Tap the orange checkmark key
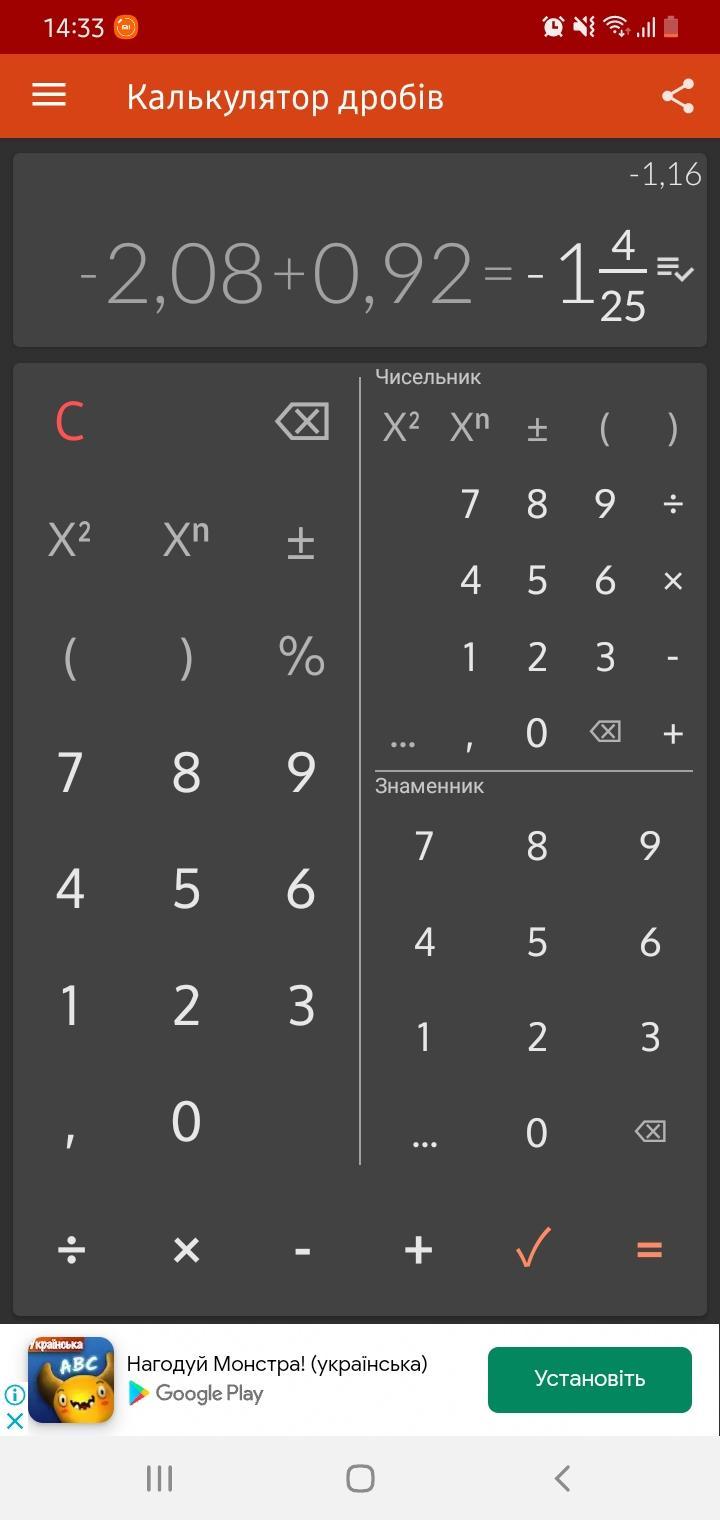Viewport: 720px width, 1520px height. pos(534,1249)
